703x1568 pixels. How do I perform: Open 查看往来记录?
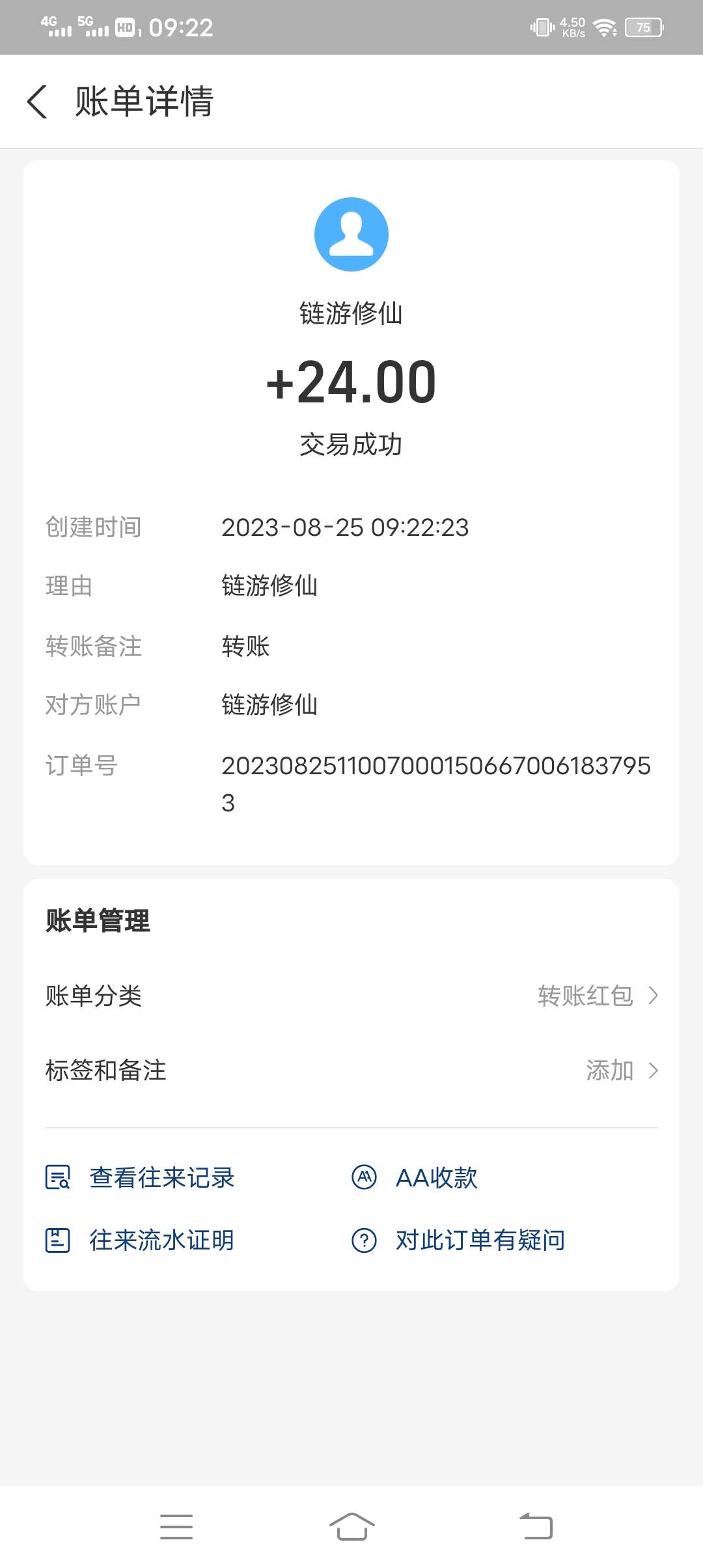(x=140, y=1177)
